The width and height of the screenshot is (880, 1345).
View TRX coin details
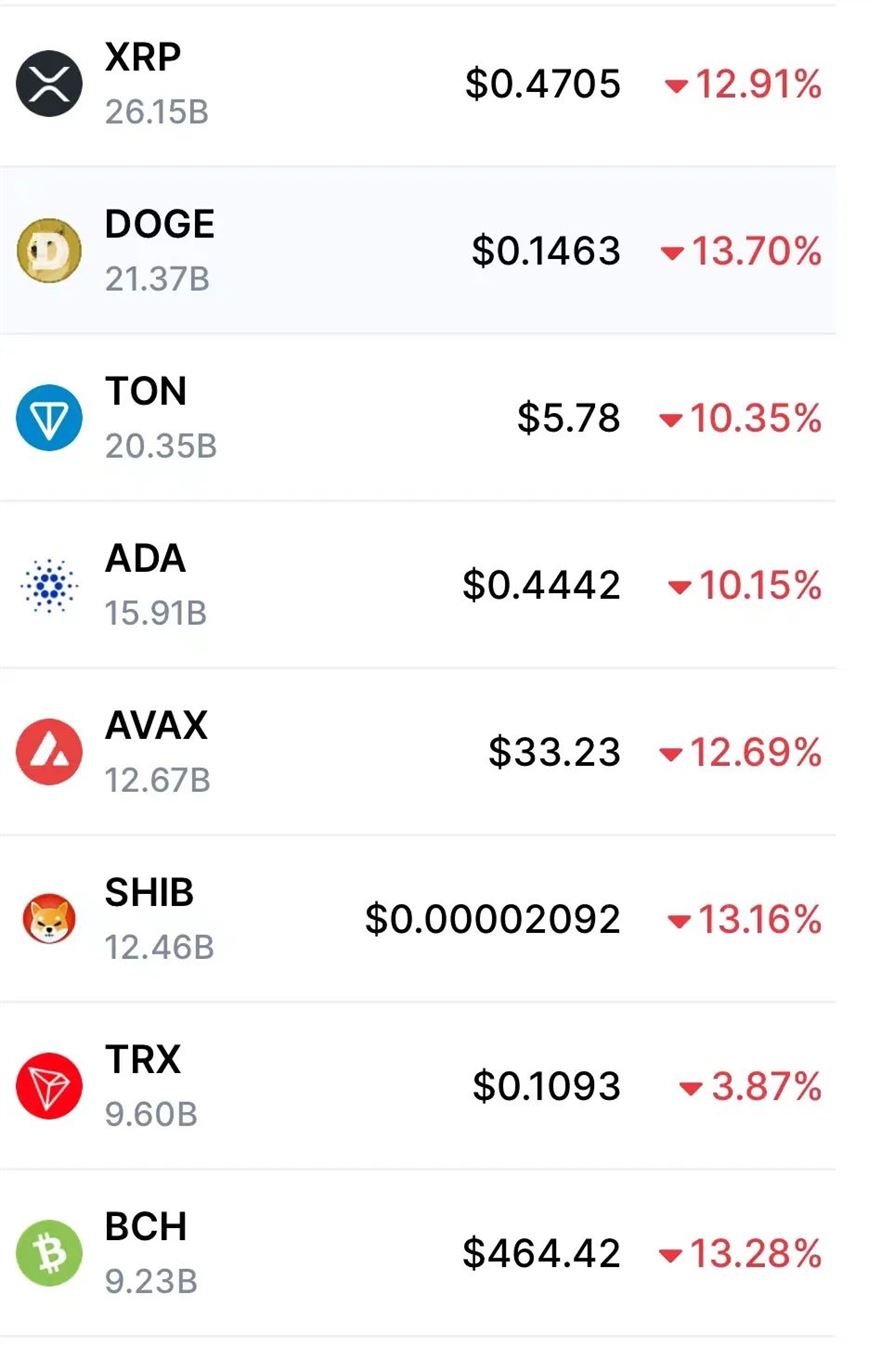click(418, 1086)
